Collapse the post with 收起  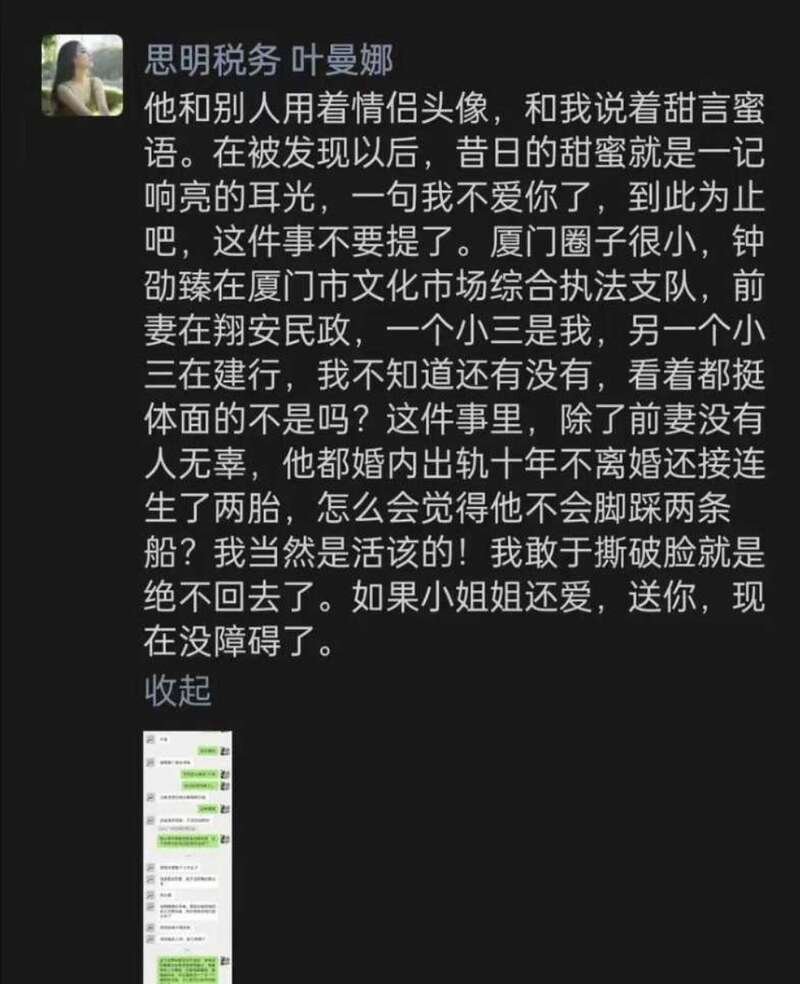(x=179, y=690)
